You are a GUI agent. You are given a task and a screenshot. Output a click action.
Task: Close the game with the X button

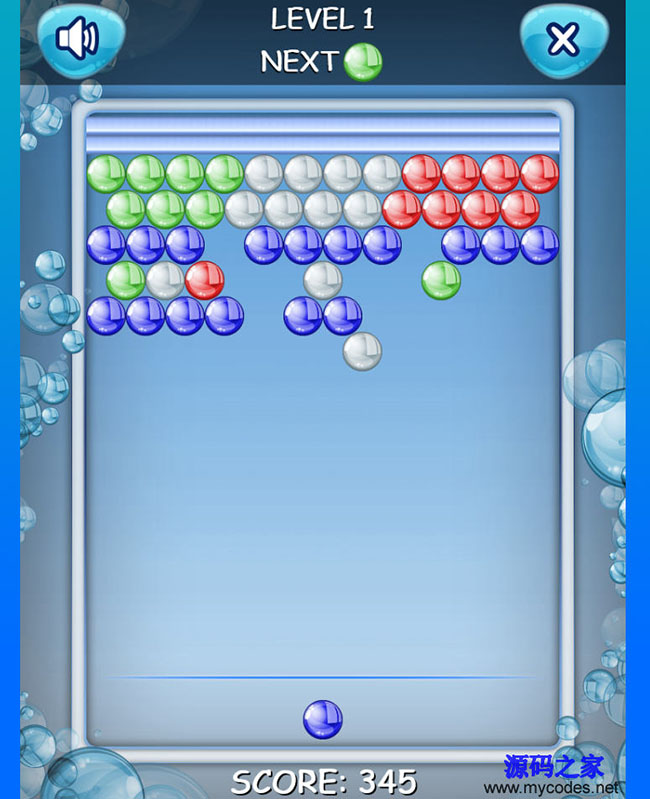click(x=564, y=40)
